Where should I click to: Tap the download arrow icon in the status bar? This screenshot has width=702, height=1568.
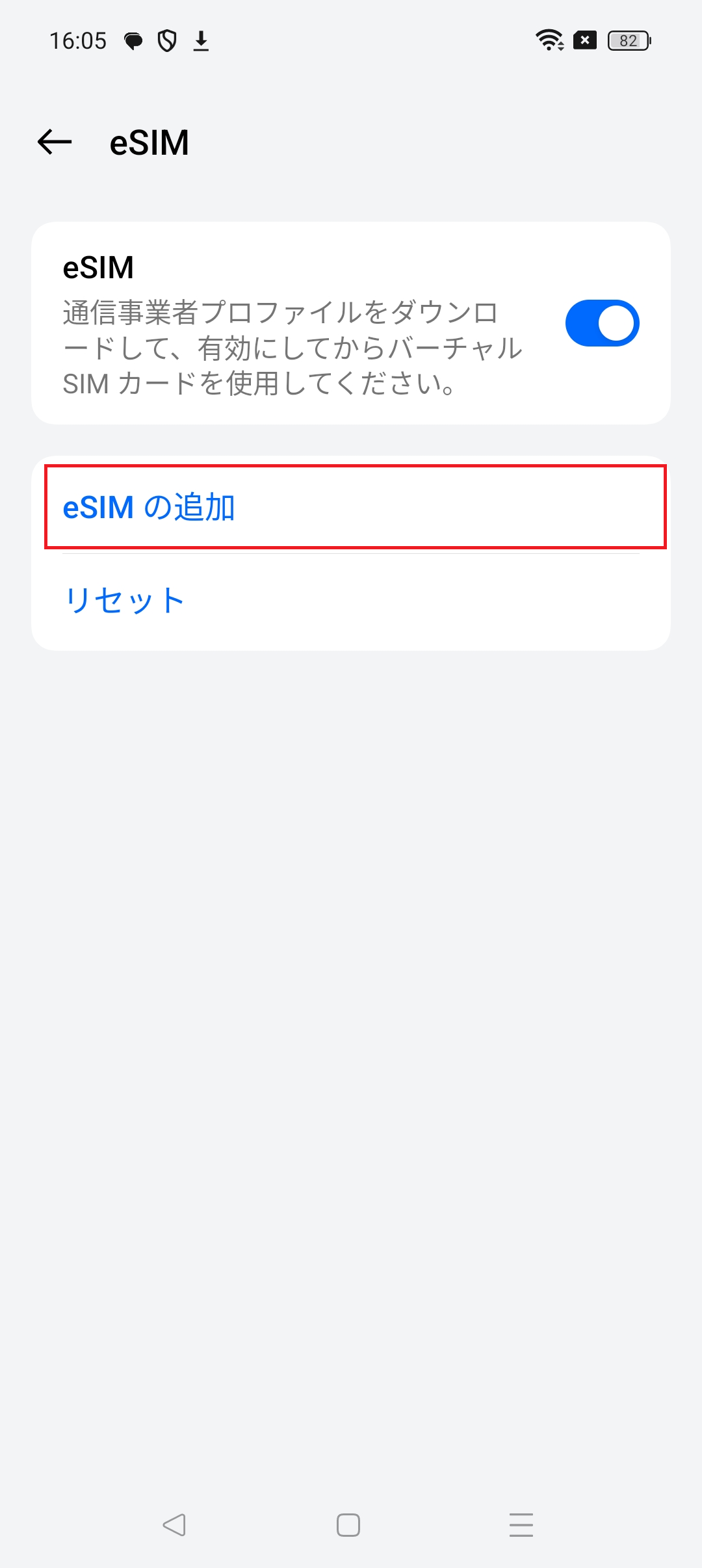click(201, 40)
